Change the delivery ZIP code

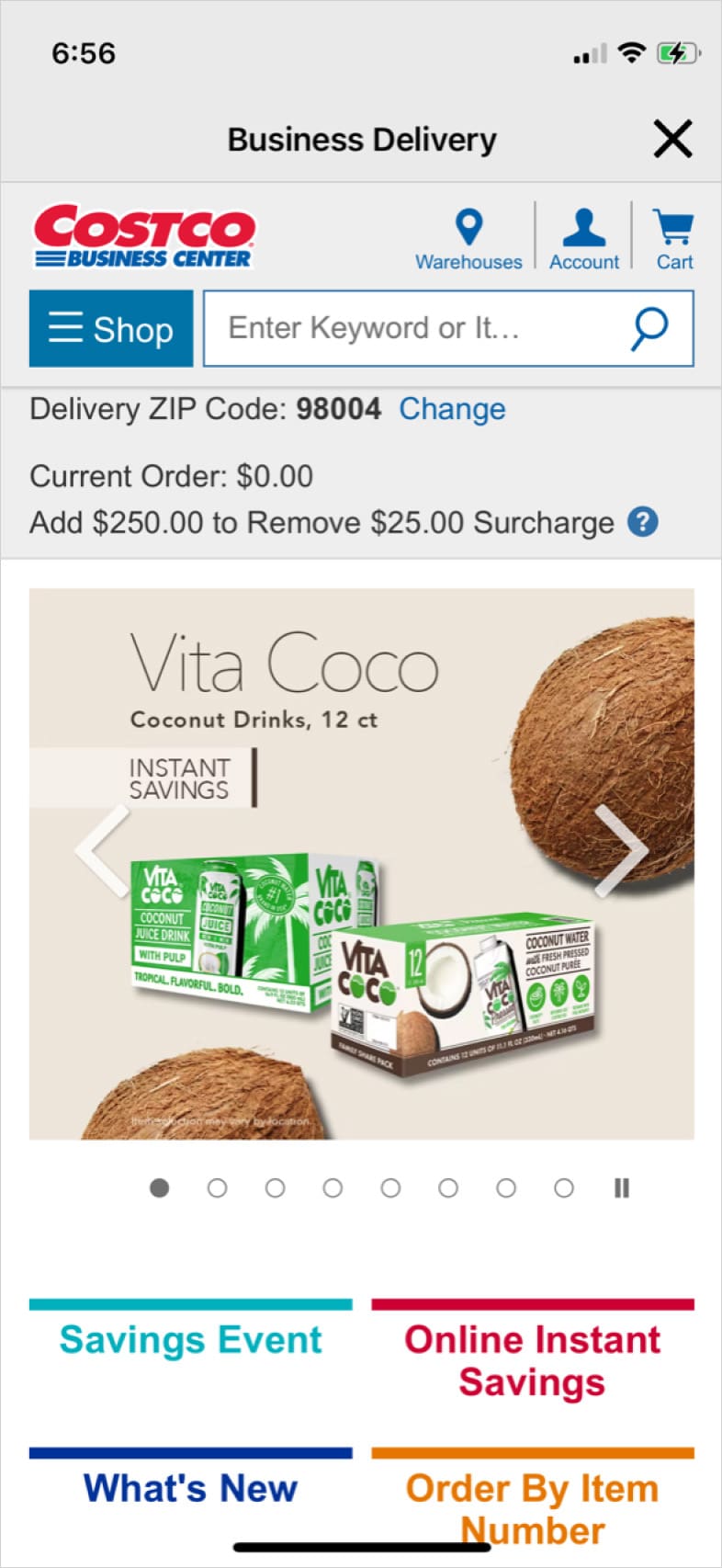tap(452, 409)
